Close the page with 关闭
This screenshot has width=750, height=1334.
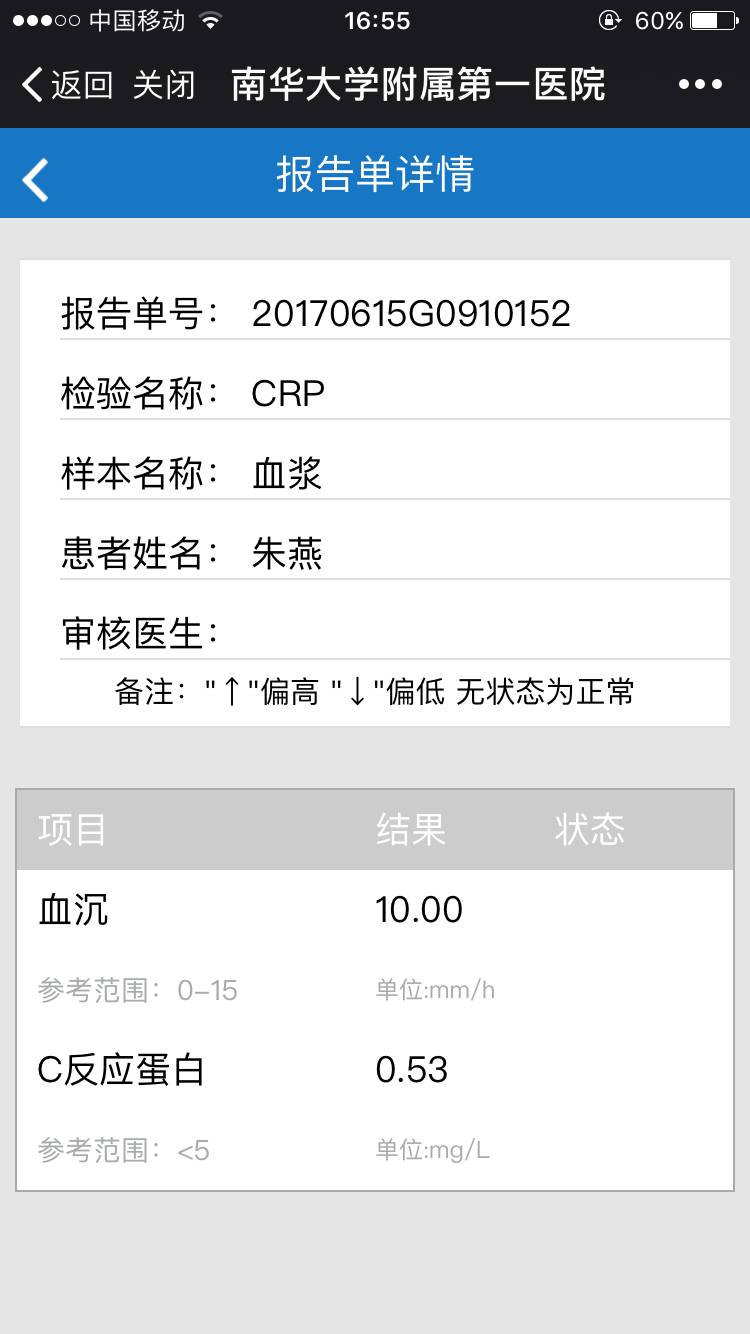(164, 85)
